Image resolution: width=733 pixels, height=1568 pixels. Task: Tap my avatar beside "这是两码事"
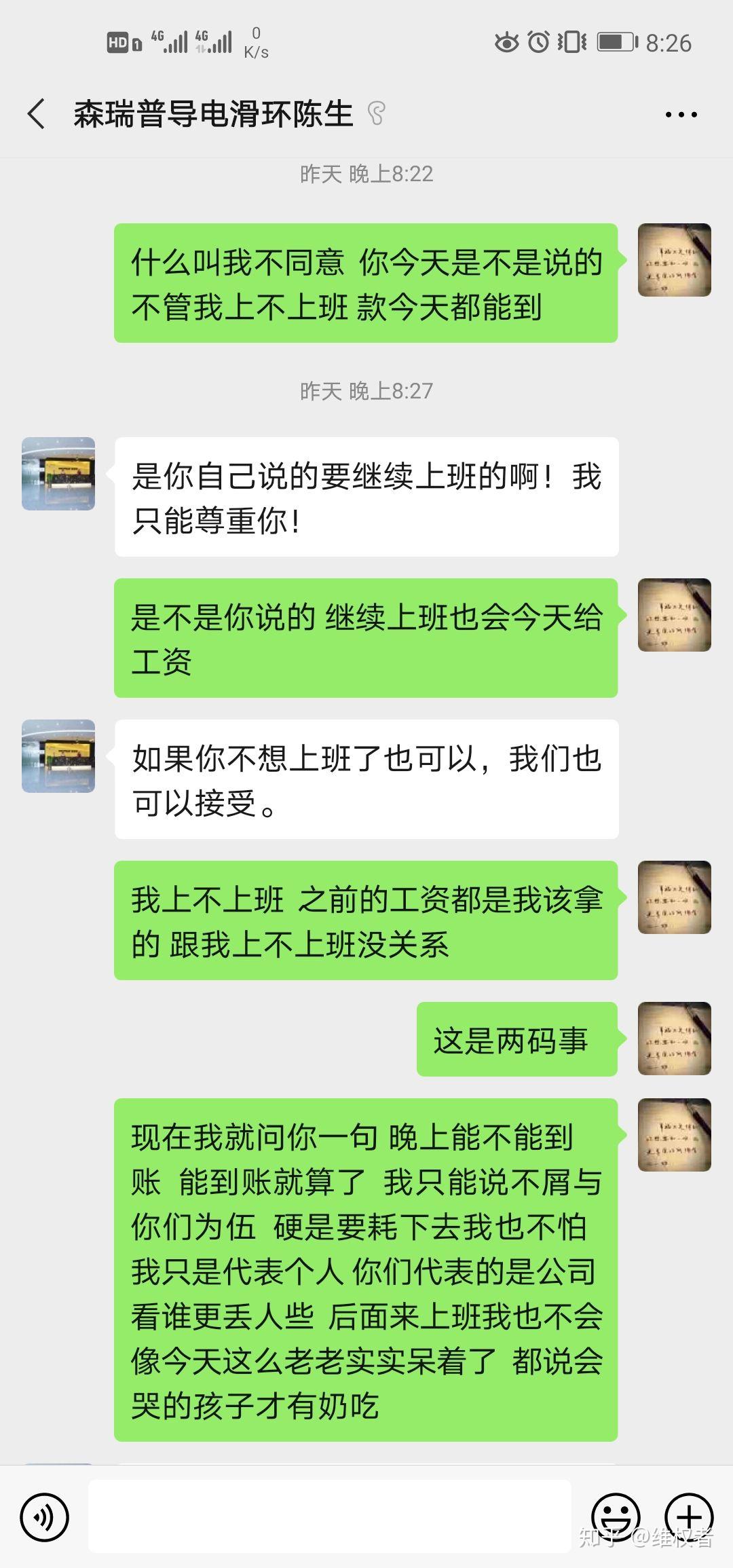674,1039
